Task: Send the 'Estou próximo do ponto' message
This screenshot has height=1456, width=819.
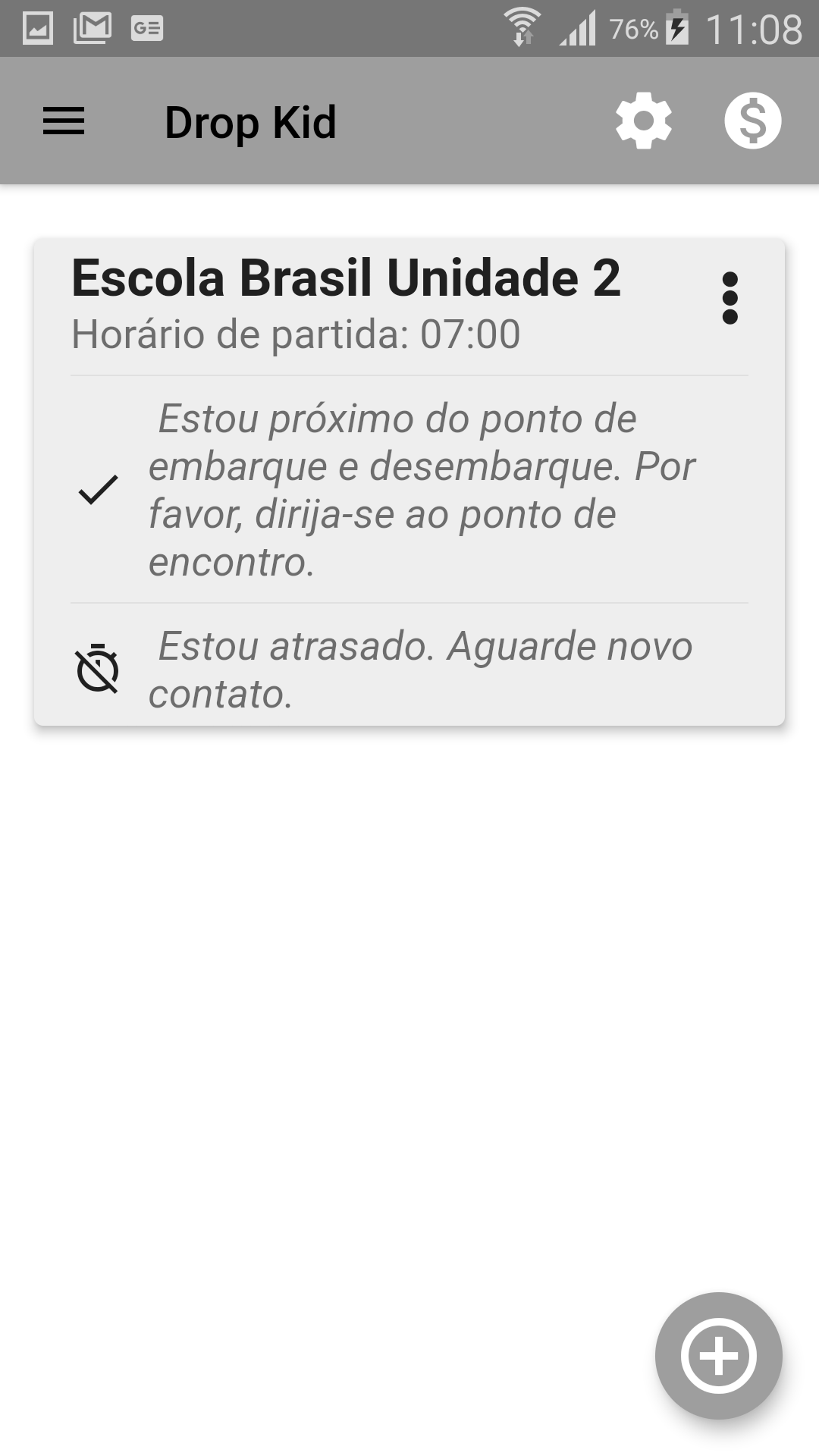Action: tap(409, 490)
